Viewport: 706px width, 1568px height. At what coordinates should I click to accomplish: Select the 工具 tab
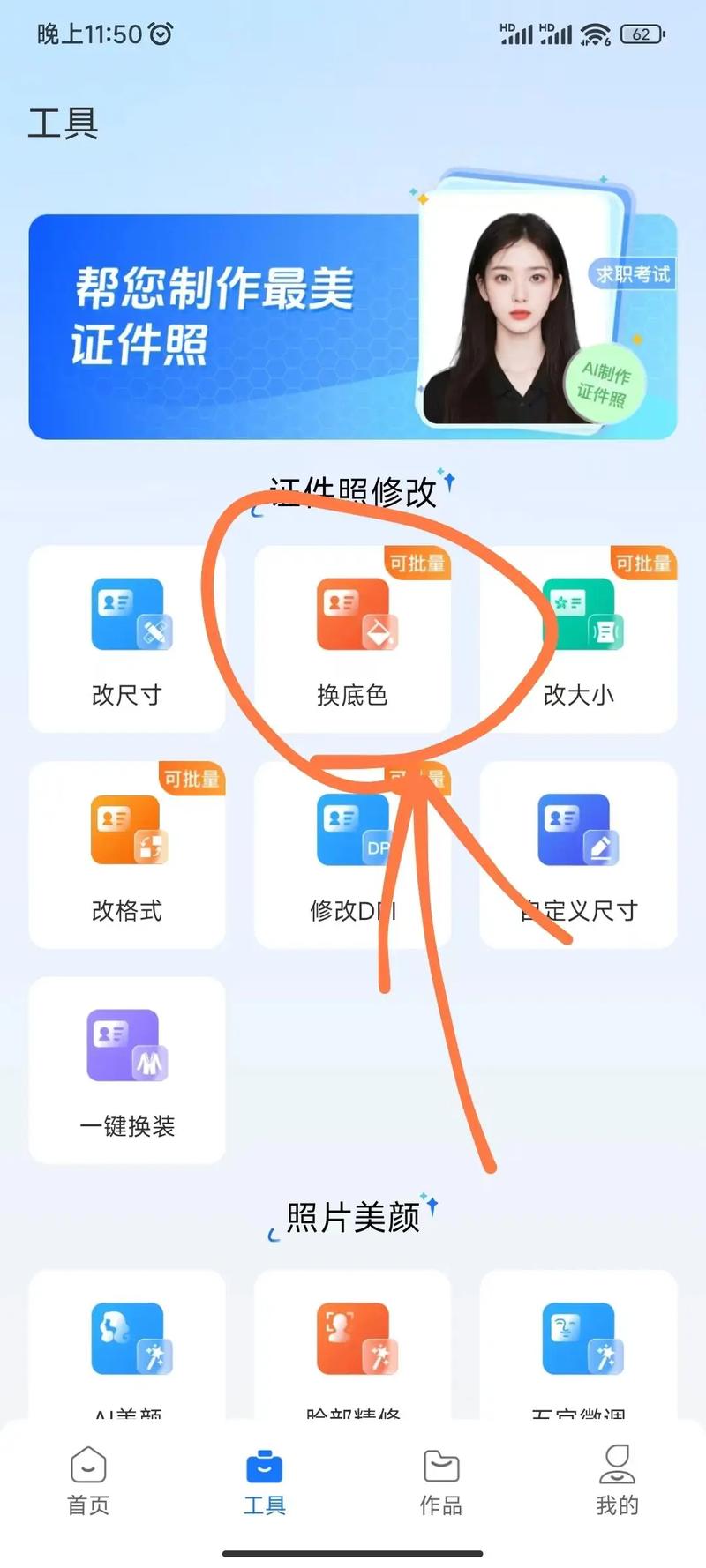pos(265,1482)
